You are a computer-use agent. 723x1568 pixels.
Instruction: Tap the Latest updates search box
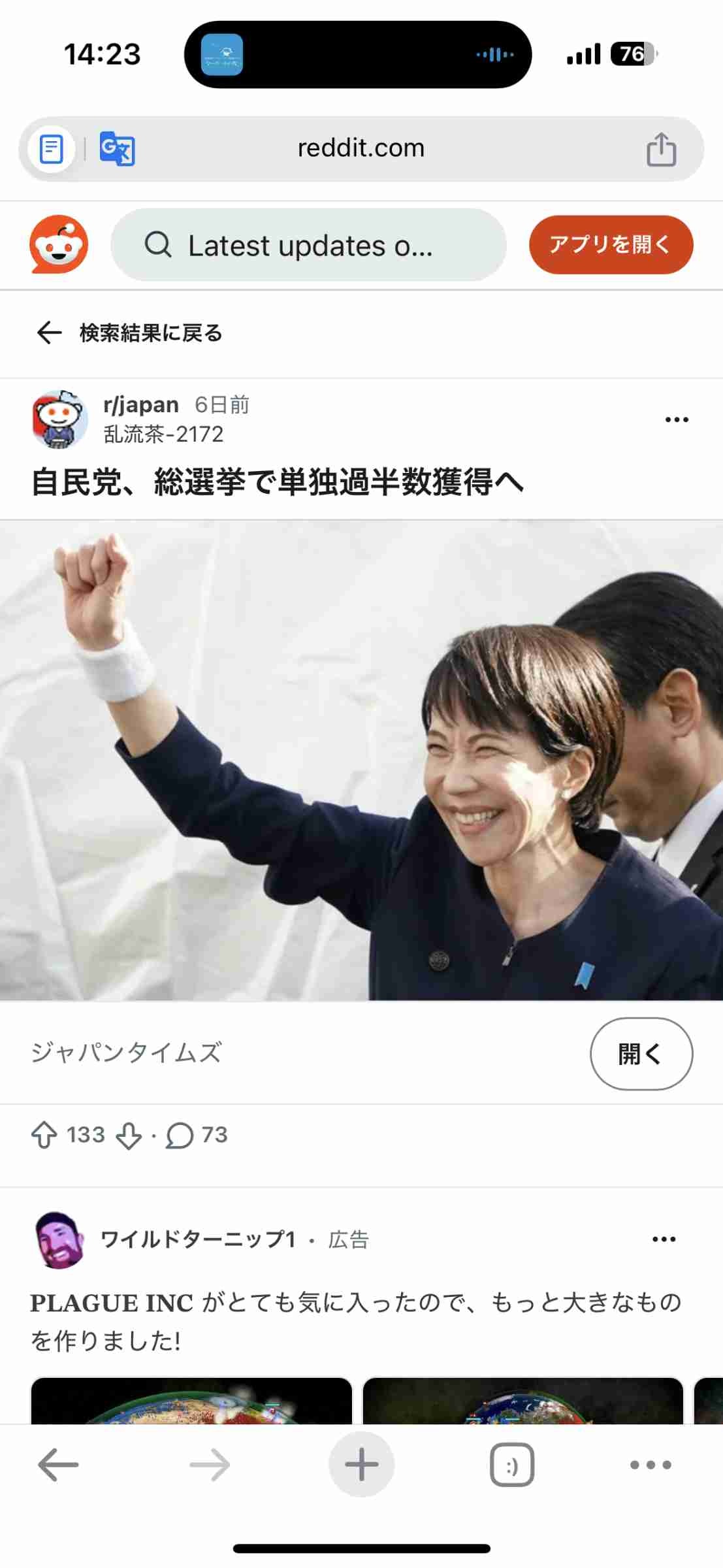pyautogui.click(x=308, y=245)
